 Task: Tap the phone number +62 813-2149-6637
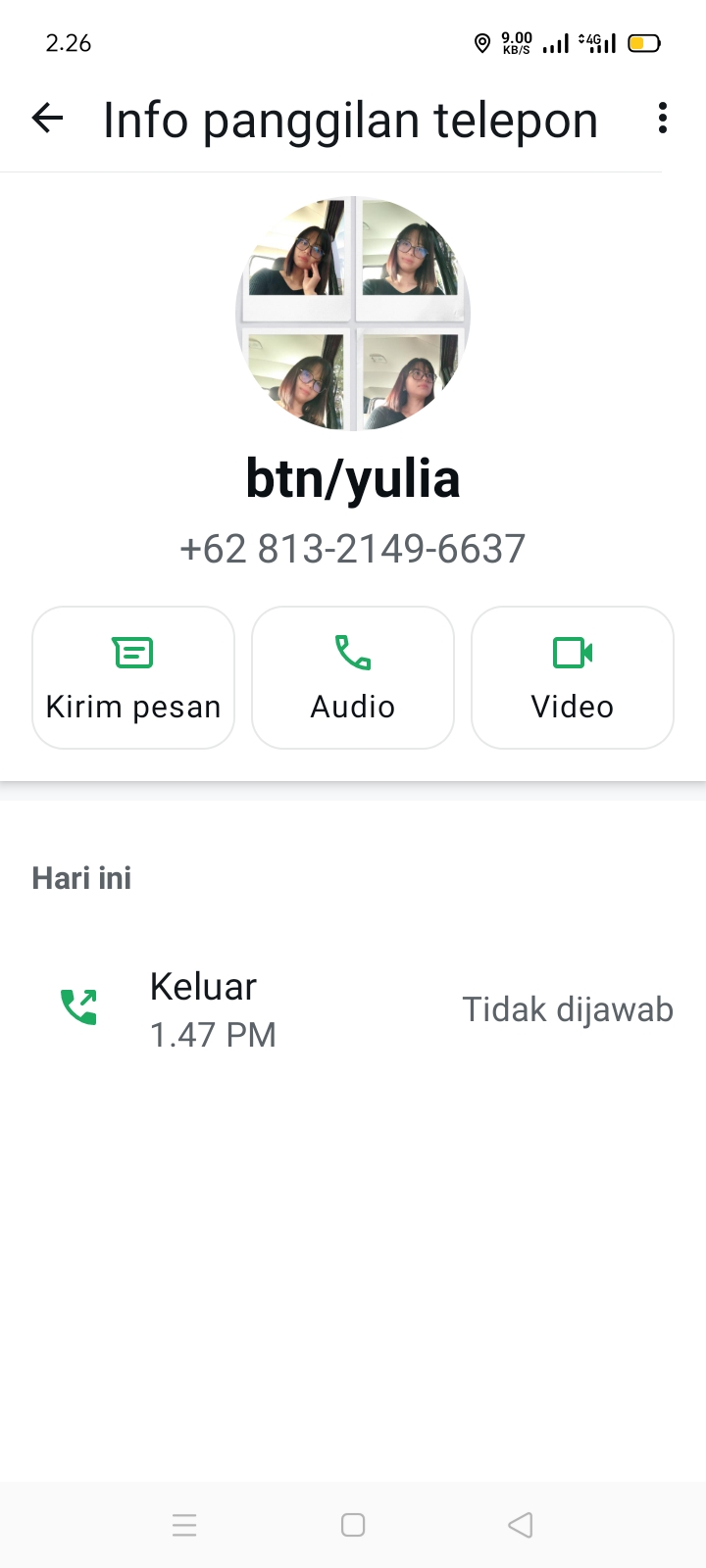[353, 549]
